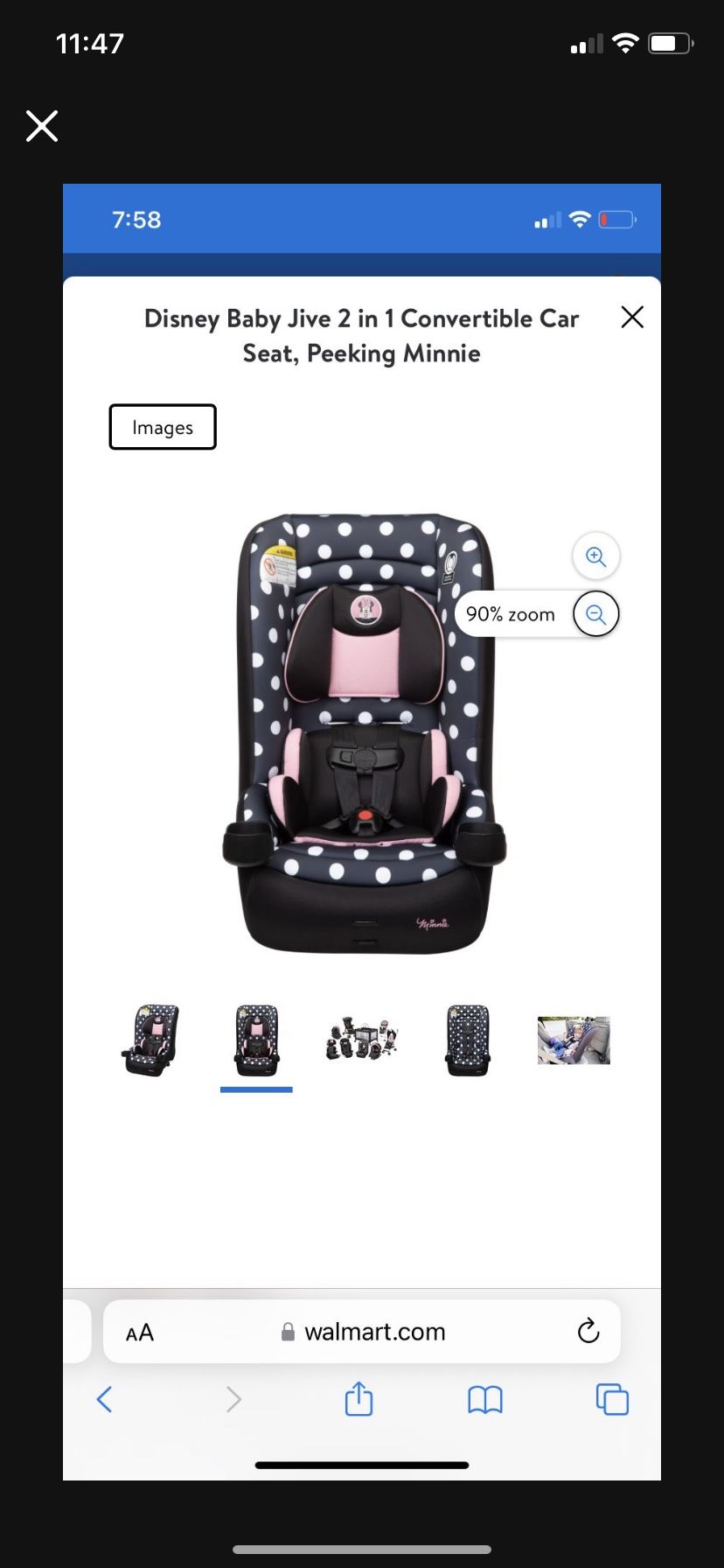
Task: Show open Safari tabs
Action: (611, 1399)
